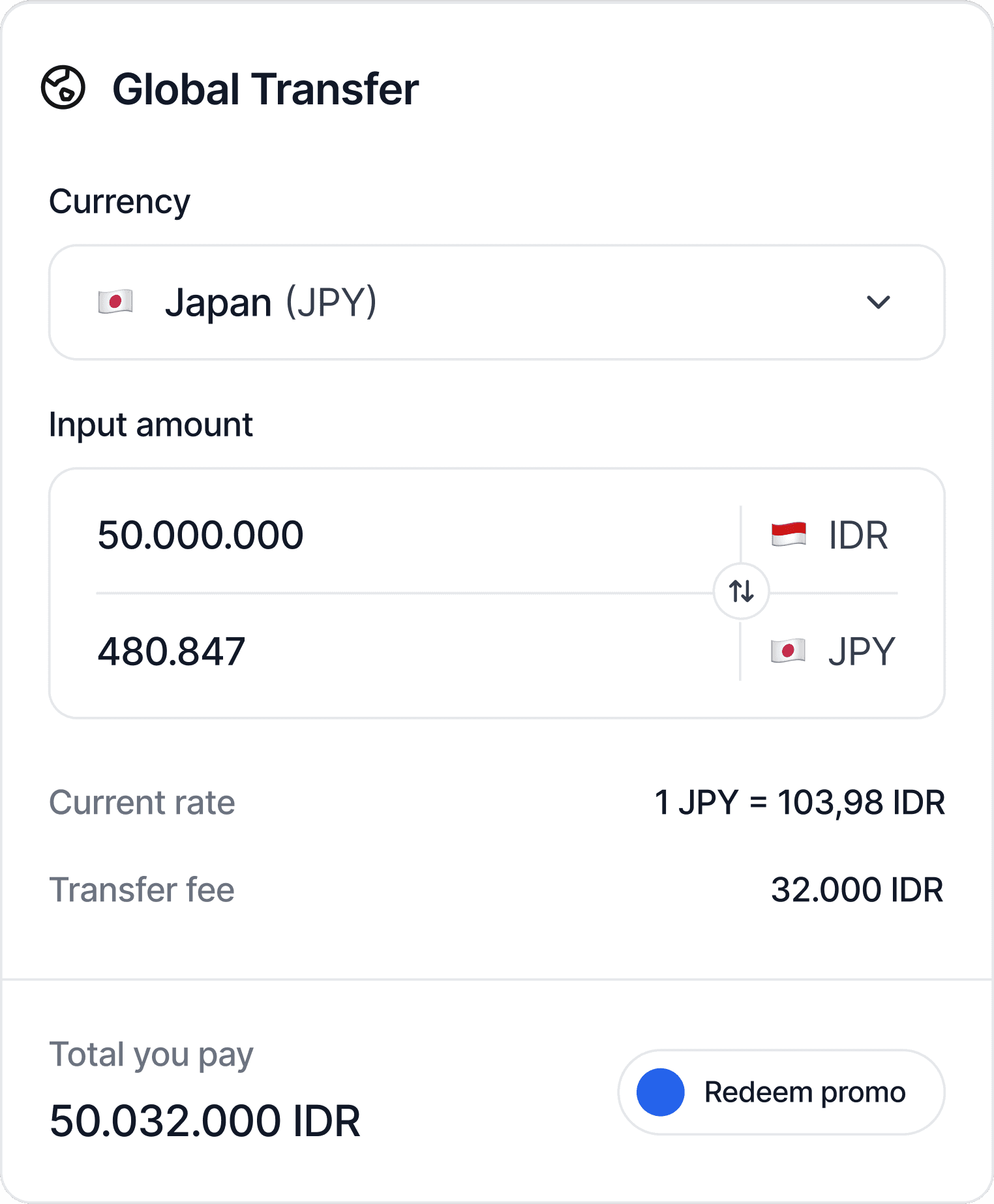This screenshot has width=994, height=1204.
Task: Click the Current rate value text
Action: coord(800,803)
